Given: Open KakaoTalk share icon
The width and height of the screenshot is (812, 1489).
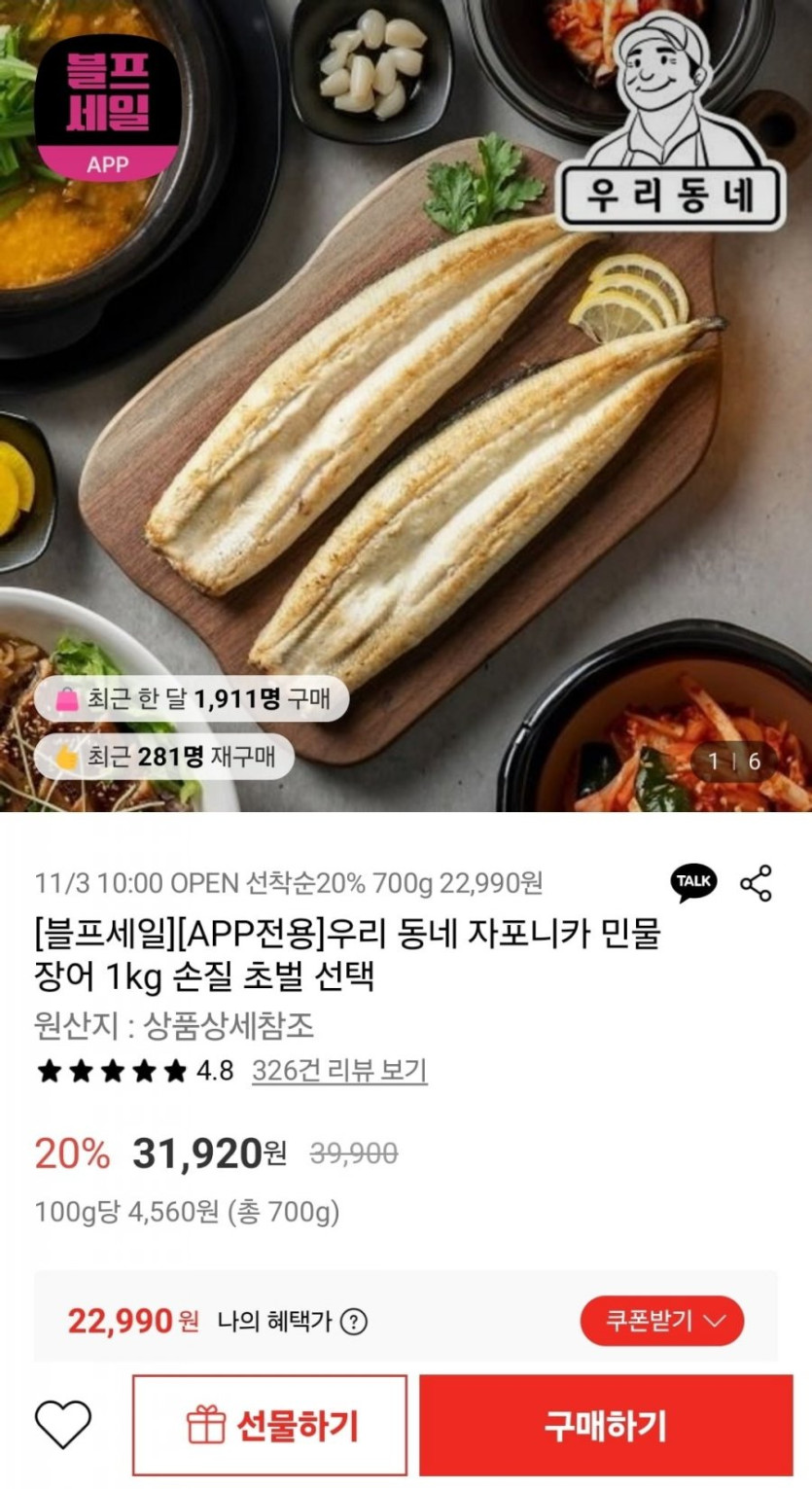Looking at the screenshot, I should (x=693, y=882).
